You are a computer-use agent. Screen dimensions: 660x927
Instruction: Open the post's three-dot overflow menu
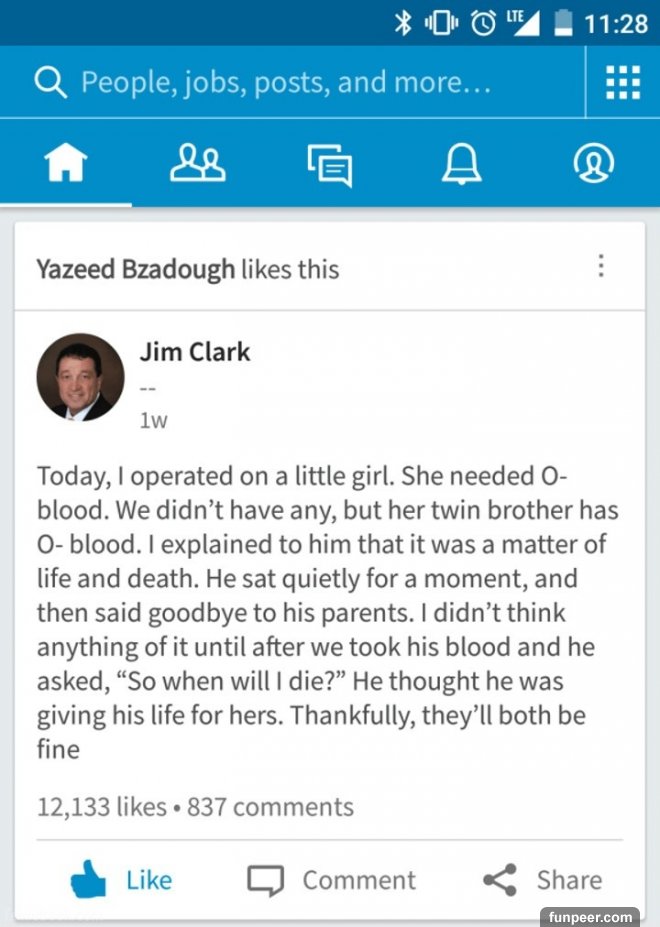tap(600, 266)
